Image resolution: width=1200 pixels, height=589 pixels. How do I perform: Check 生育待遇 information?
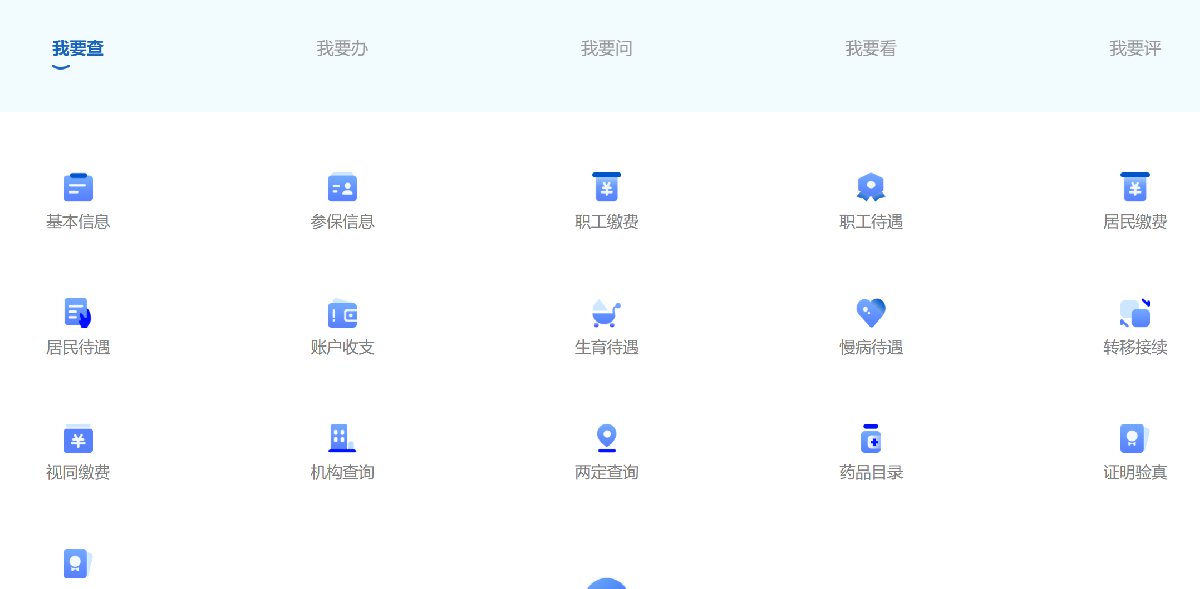[606, 326]
